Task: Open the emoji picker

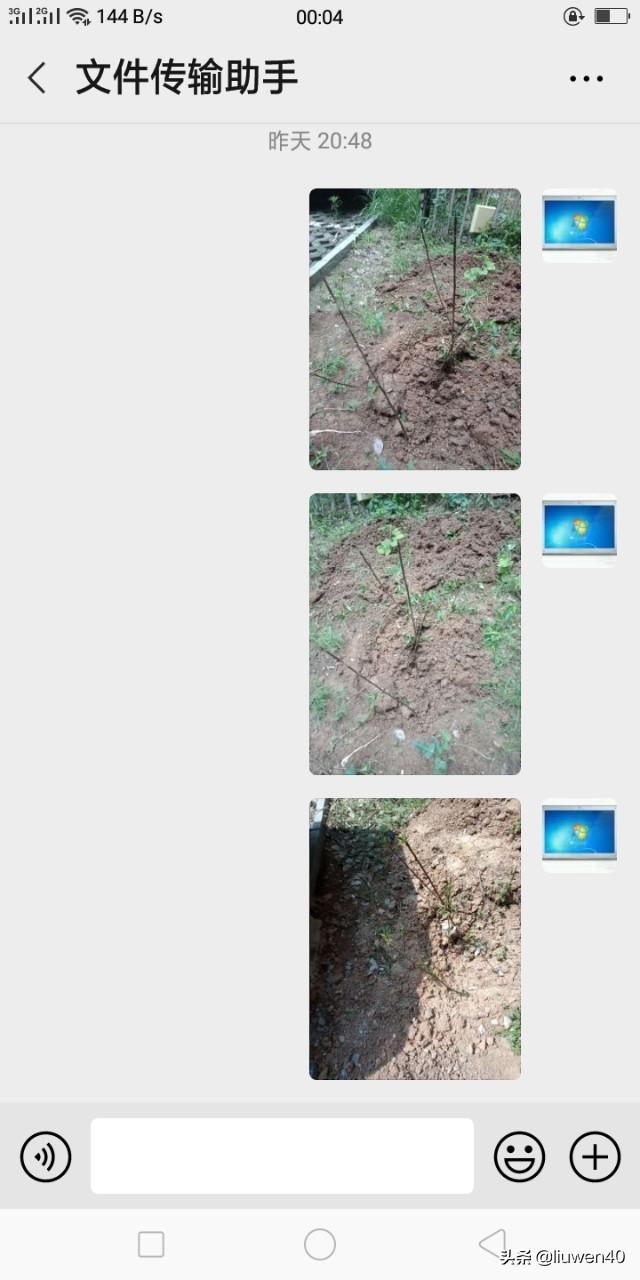Action: coord(519,1157)
